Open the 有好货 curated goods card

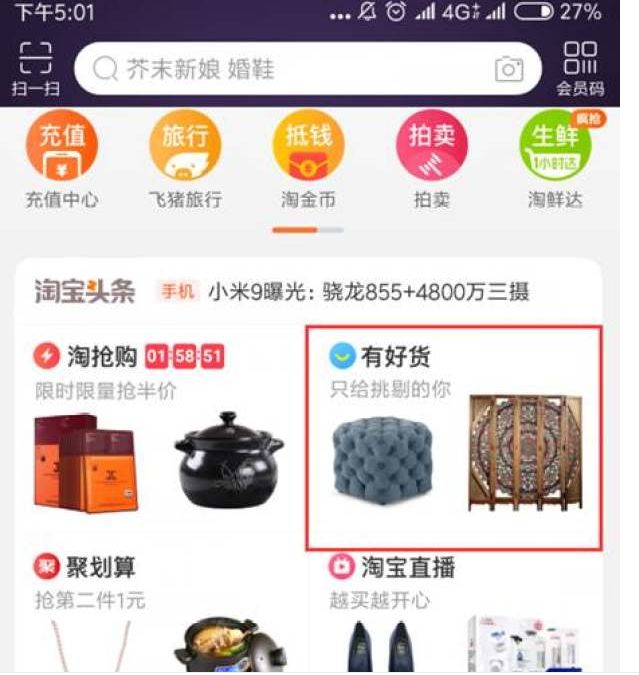(x=454, y=437)
